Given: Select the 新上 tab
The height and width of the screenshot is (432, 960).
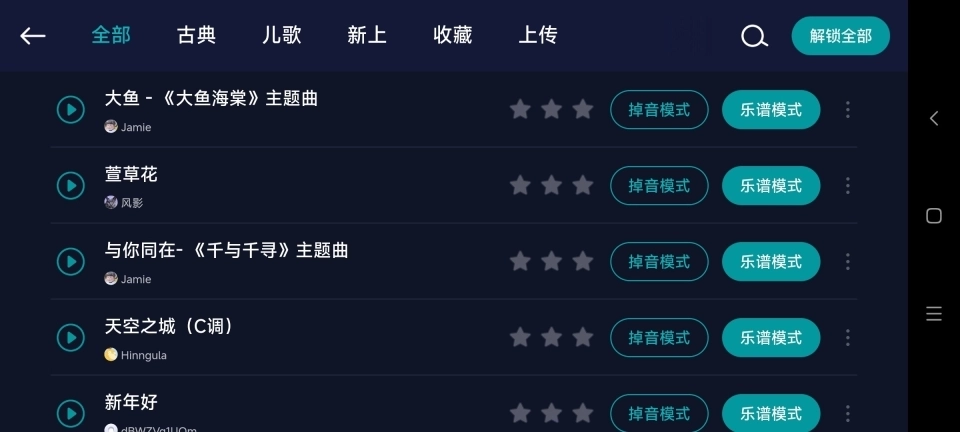Looking at the screenshot, I should tap(367, 35).
